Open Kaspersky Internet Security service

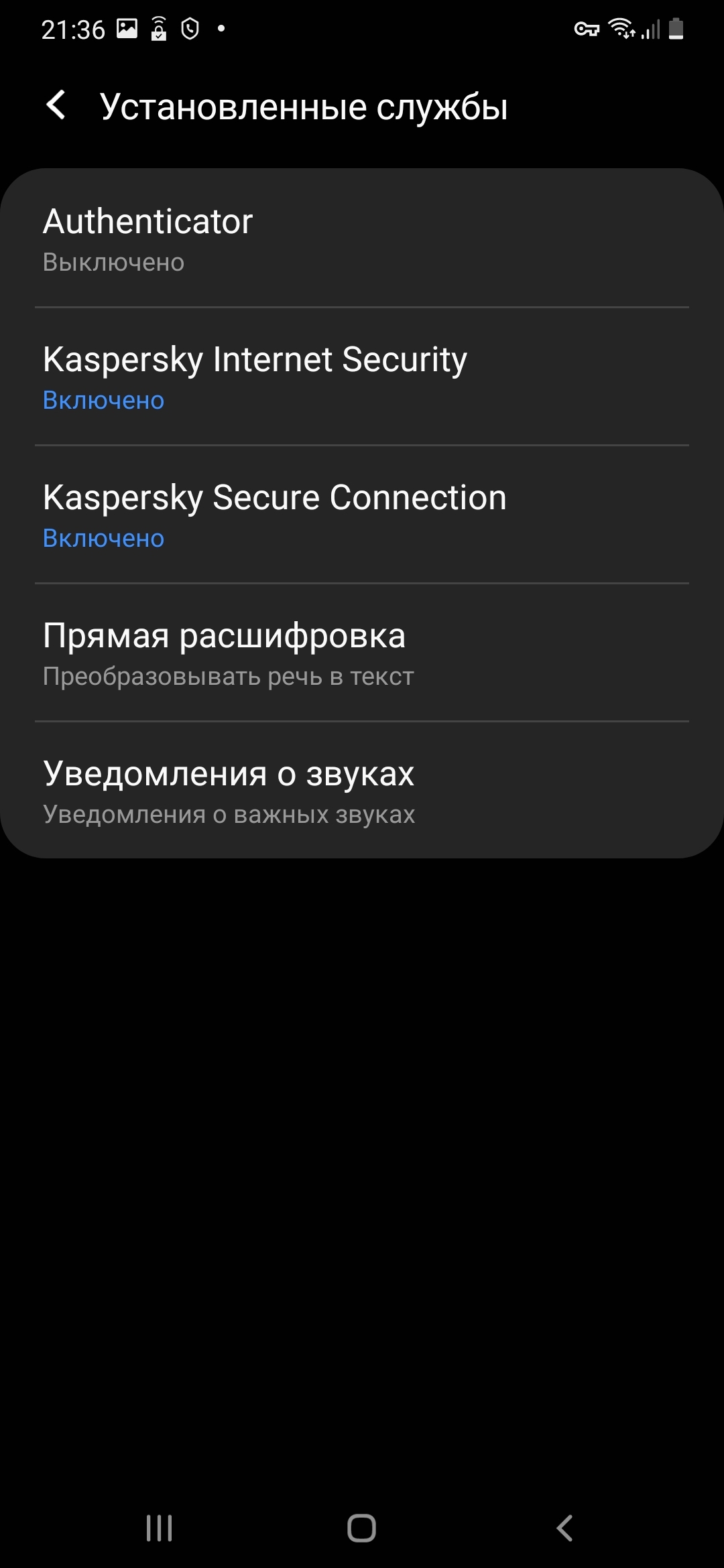[x=362, y=377]
